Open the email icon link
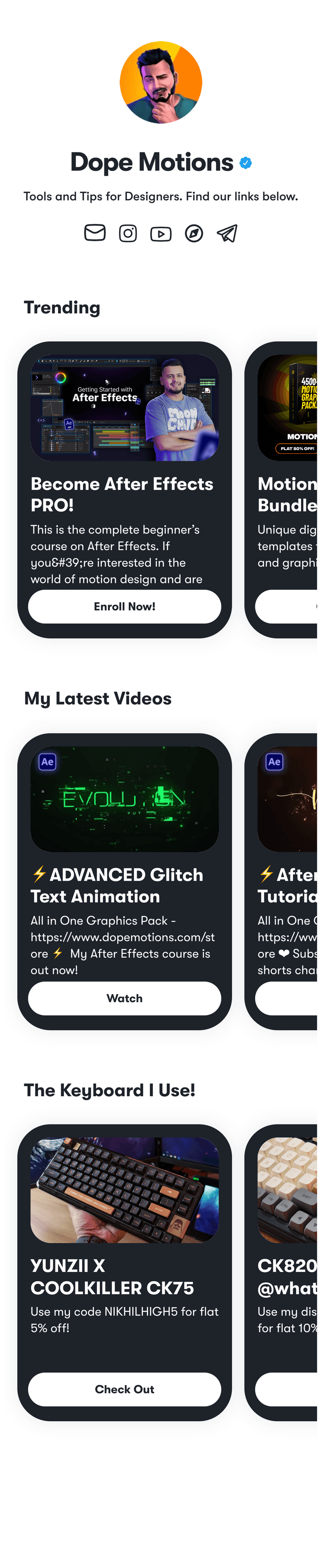 pyautogui.click(x=94, y=232)
